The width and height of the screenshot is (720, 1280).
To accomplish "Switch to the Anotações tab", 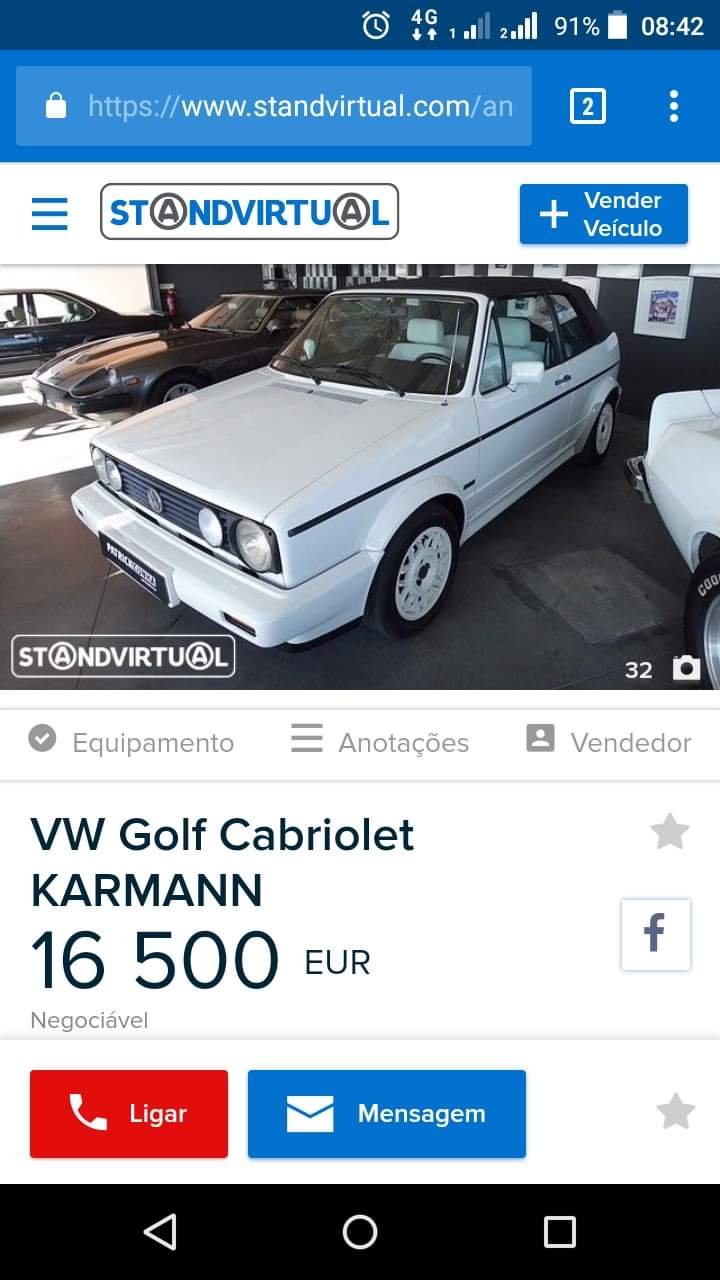I will 380,742.
